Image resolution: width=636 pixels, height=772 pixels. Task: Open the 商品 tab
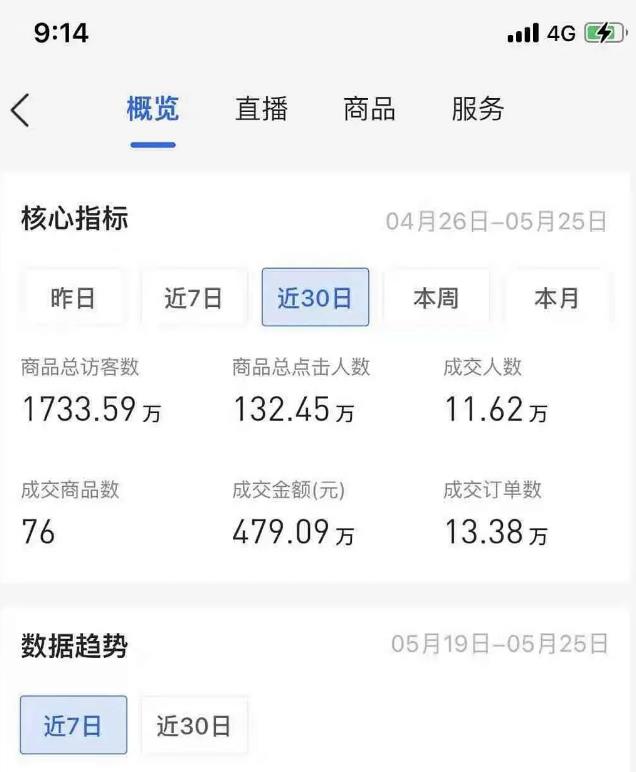tap(369, 109)
